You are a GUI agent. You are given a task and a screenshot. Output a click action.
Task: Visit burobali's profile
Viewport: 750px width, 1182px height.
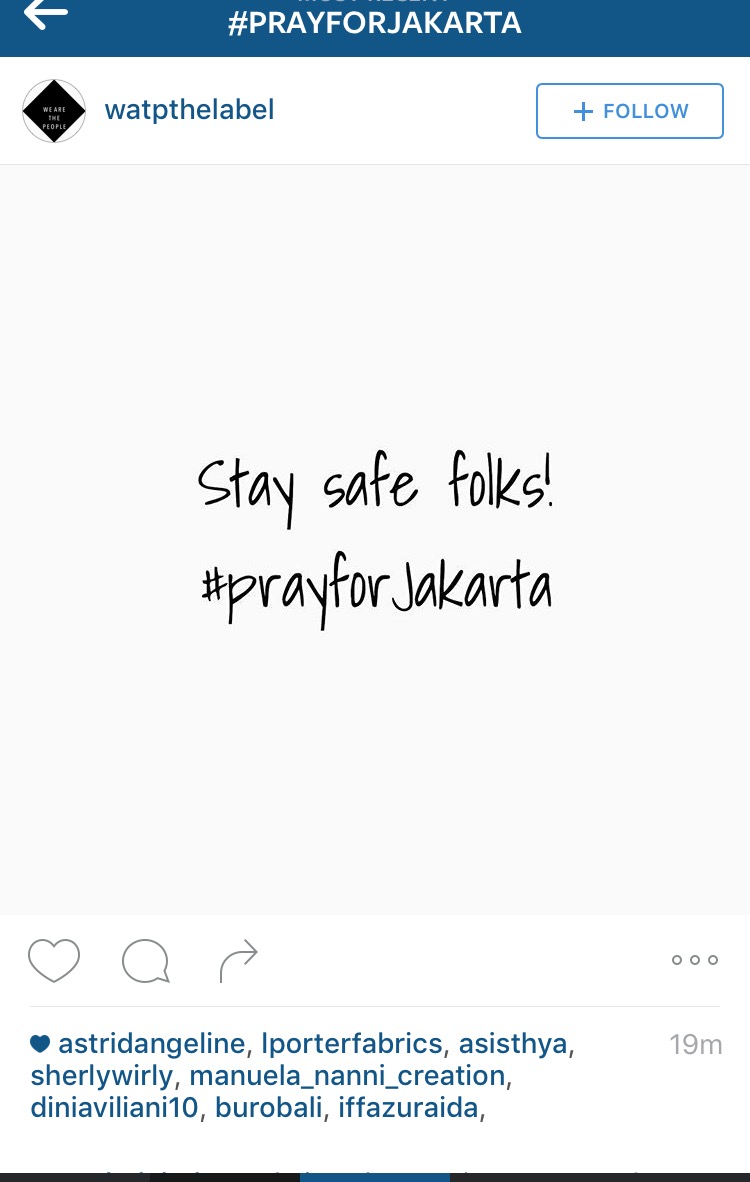click(269, 1108)
